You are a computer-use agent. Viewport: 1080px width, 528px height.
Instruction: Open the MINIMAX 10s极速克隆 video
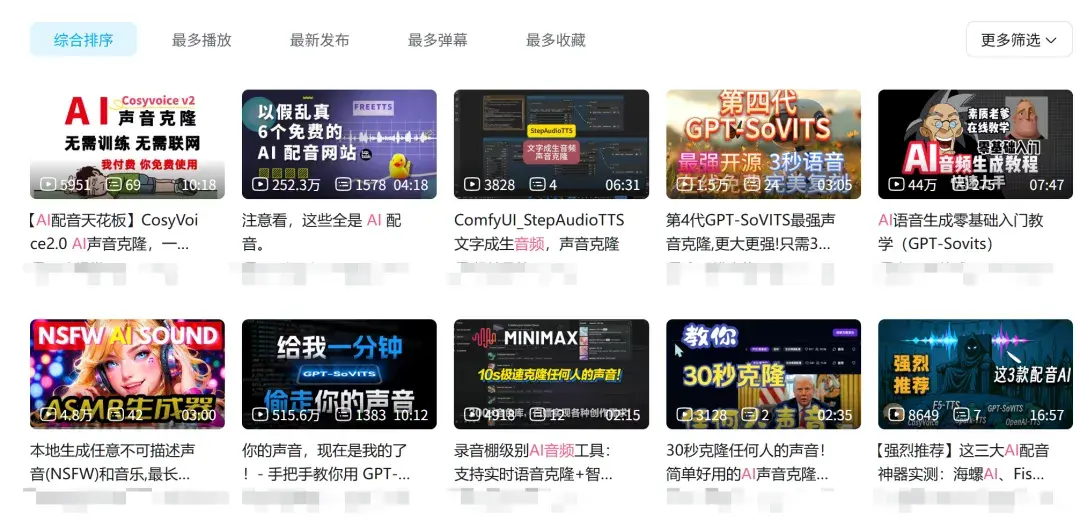tap(551, 374)
